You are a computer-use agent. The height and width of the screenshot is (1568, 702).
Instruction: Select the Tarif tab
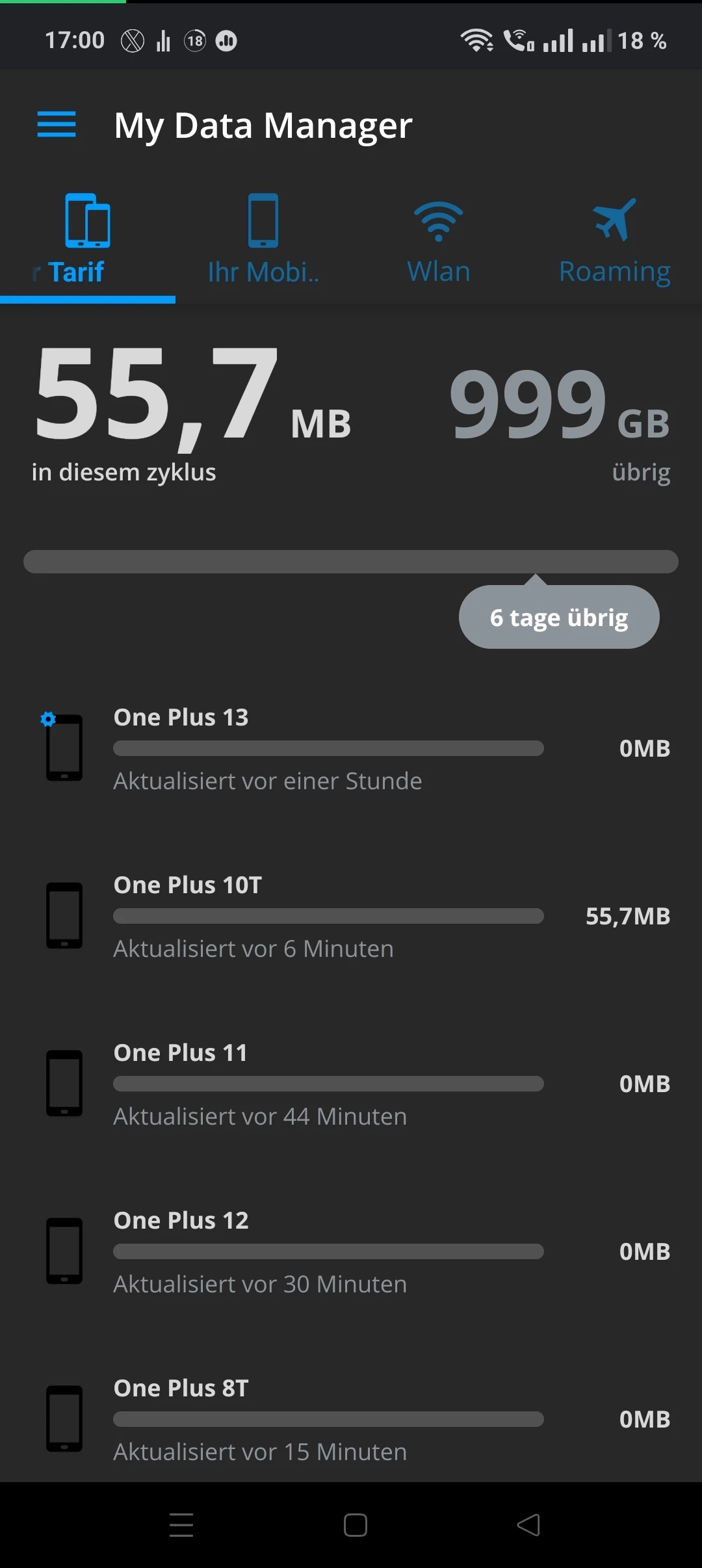[87, 241]
